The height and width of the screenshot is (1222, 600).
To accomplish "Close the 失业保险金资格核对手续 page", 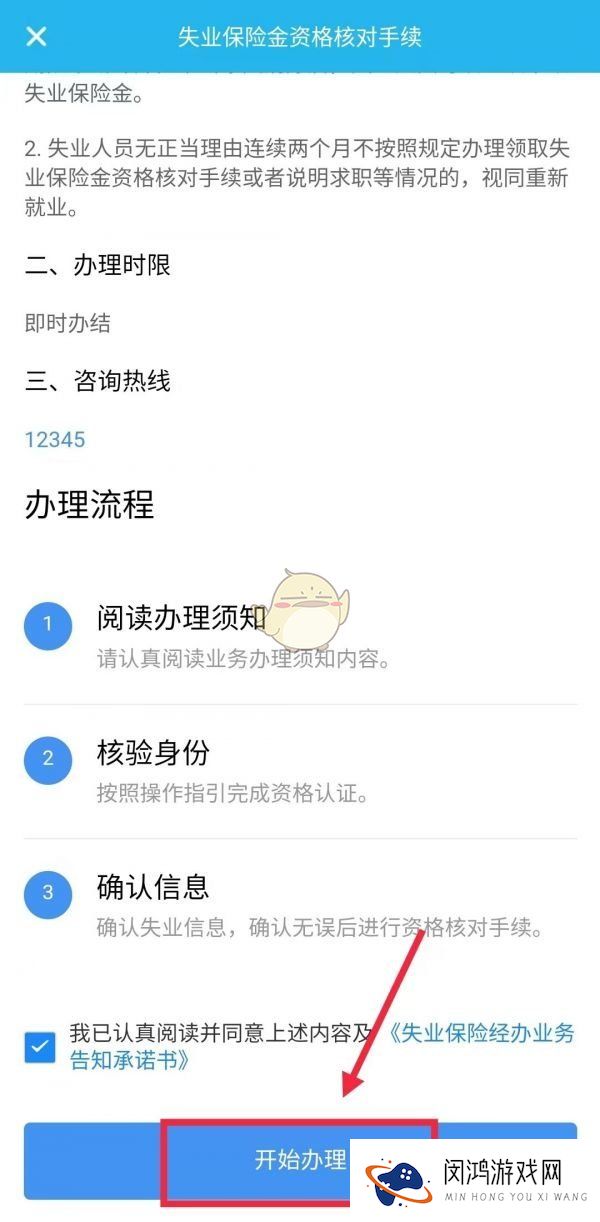I will pos(36,37).
